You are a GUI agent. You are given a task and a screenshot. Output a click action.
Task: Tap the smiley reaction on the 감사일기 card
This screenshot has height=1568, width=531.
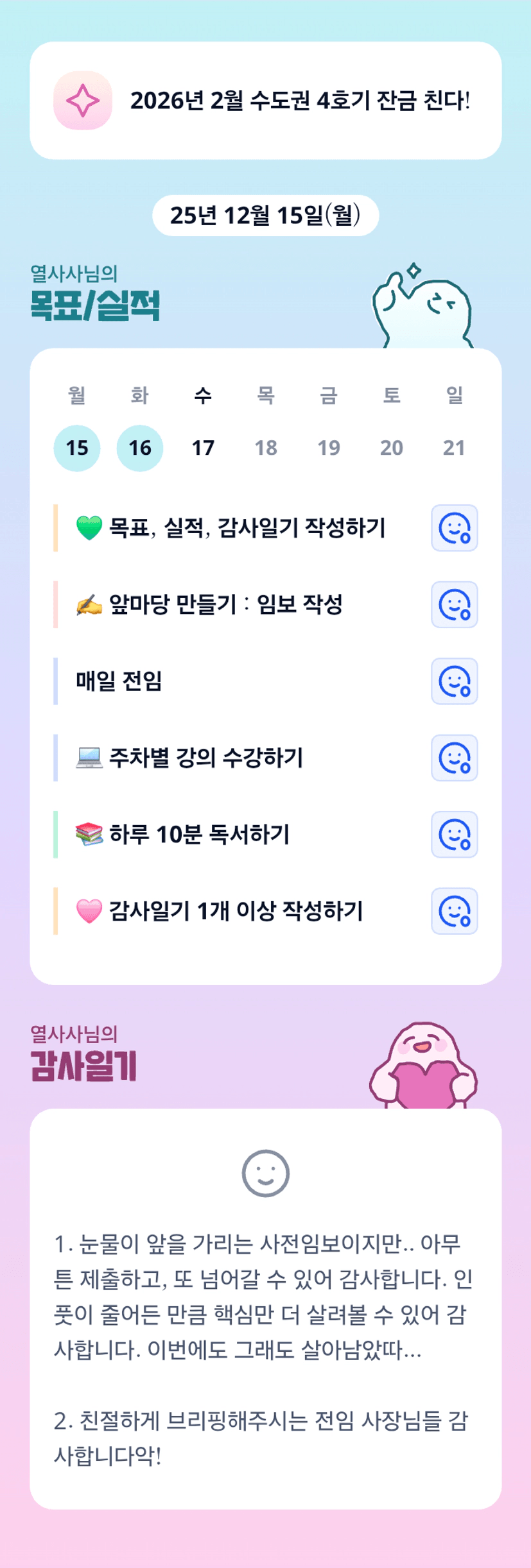[266, 1173]
